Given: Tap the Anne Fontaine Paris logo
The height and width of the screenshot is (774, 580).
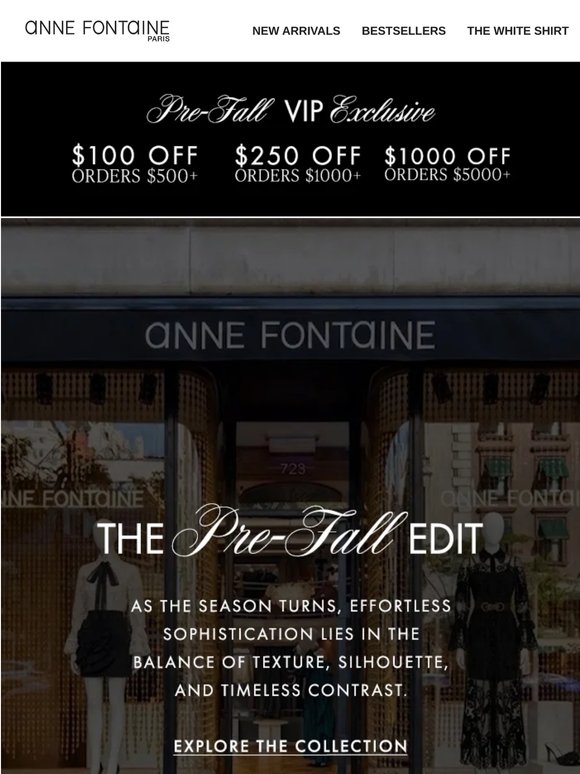Looking at the screenshot, I should 97,31.
